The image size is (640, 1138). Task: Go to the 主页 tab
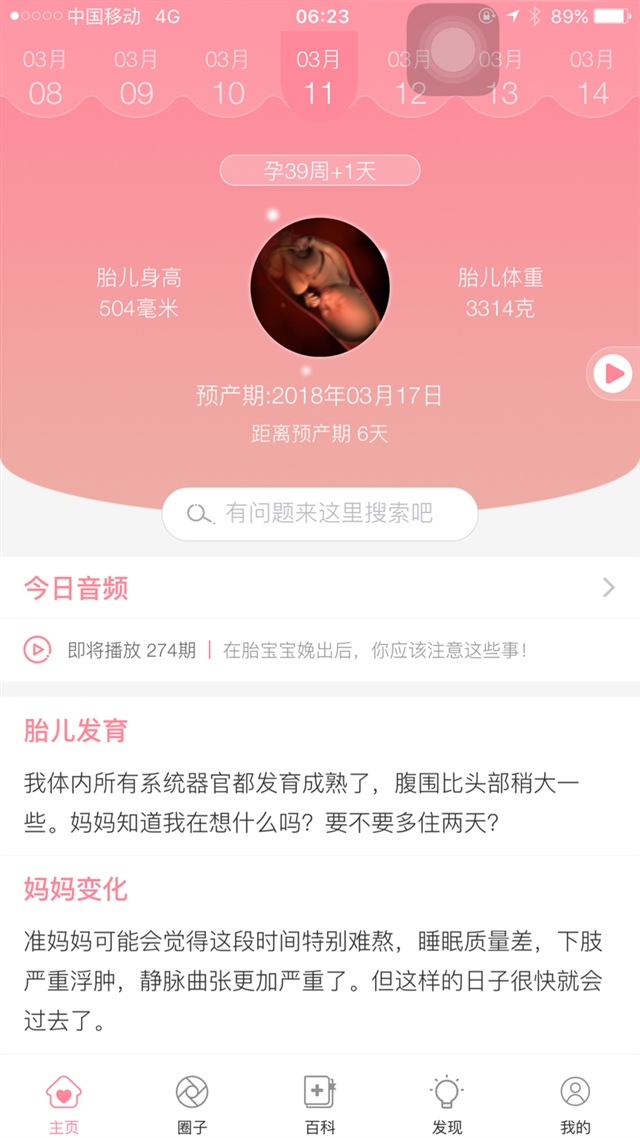coord(64,1103)
